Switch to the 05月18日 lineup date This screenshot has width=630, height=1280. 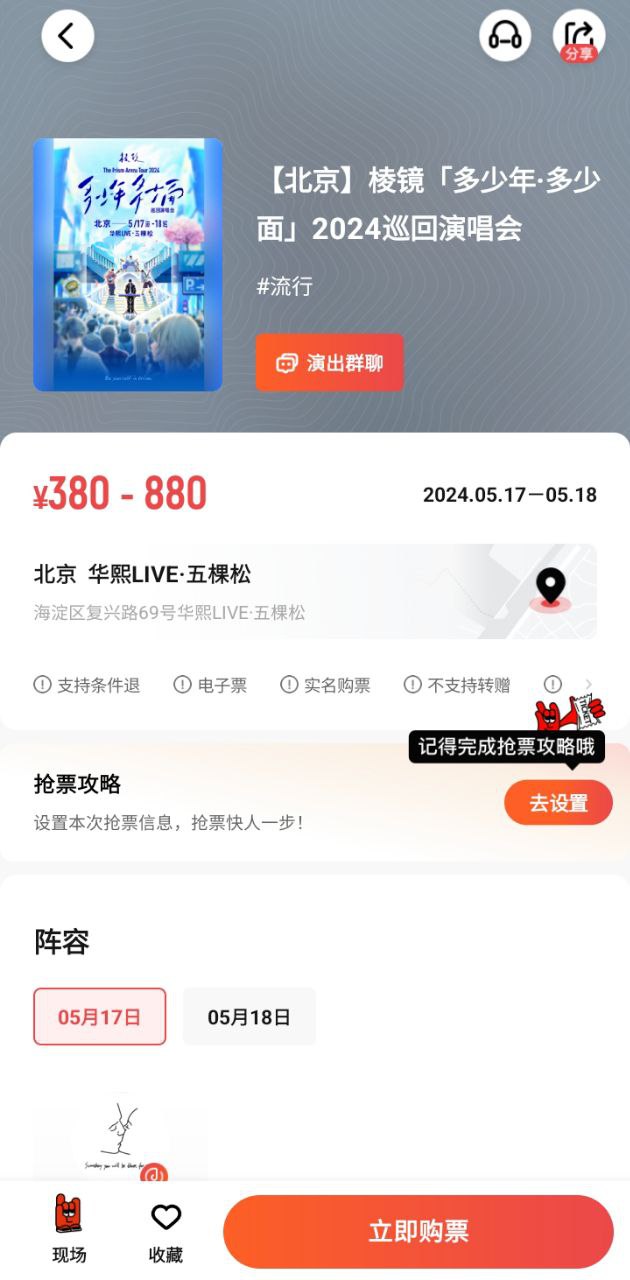pos(249,1017)
